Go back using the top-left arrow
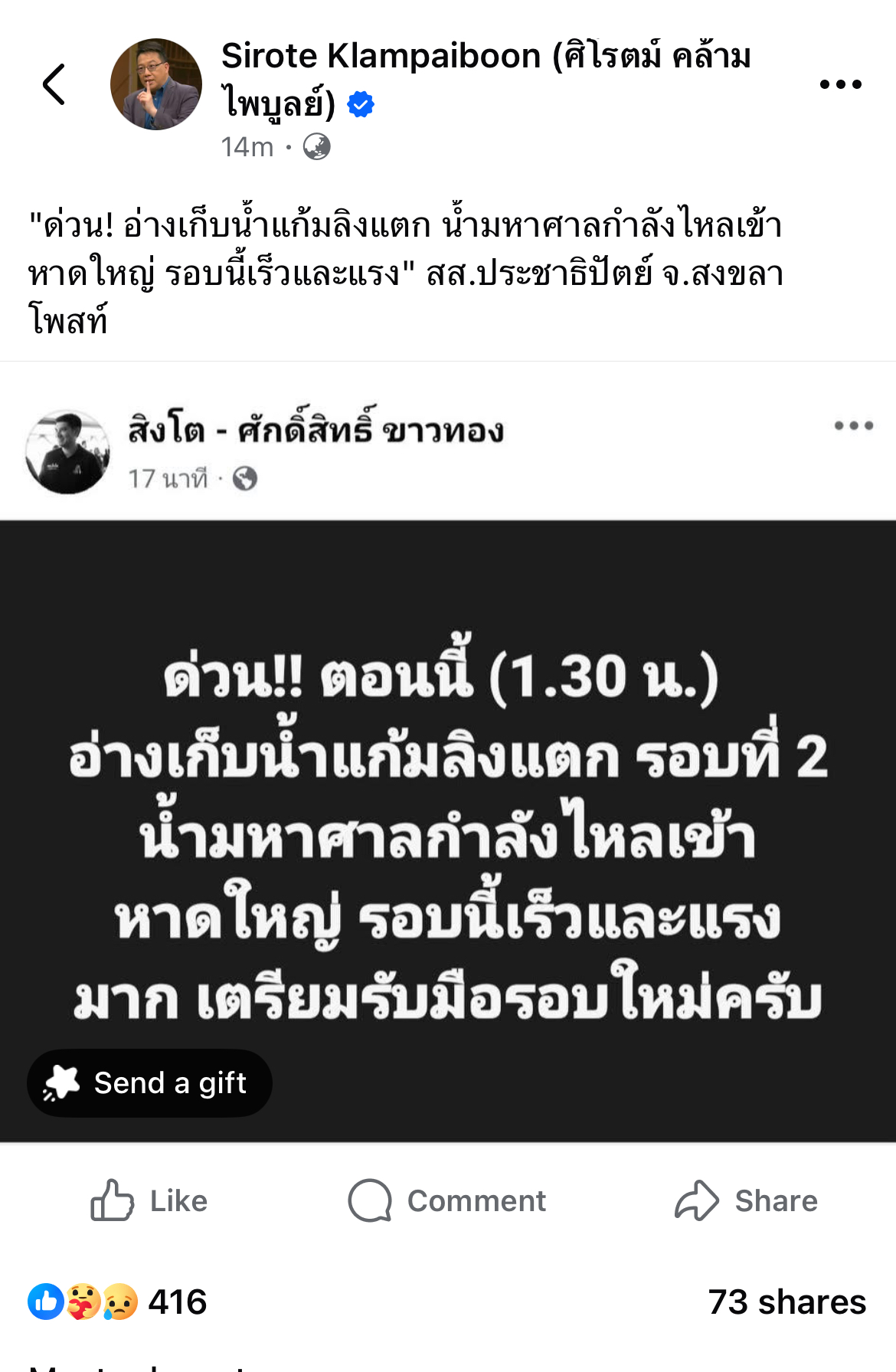The width and height of the screenshot is (896, 1372). [x=54, y=84]
